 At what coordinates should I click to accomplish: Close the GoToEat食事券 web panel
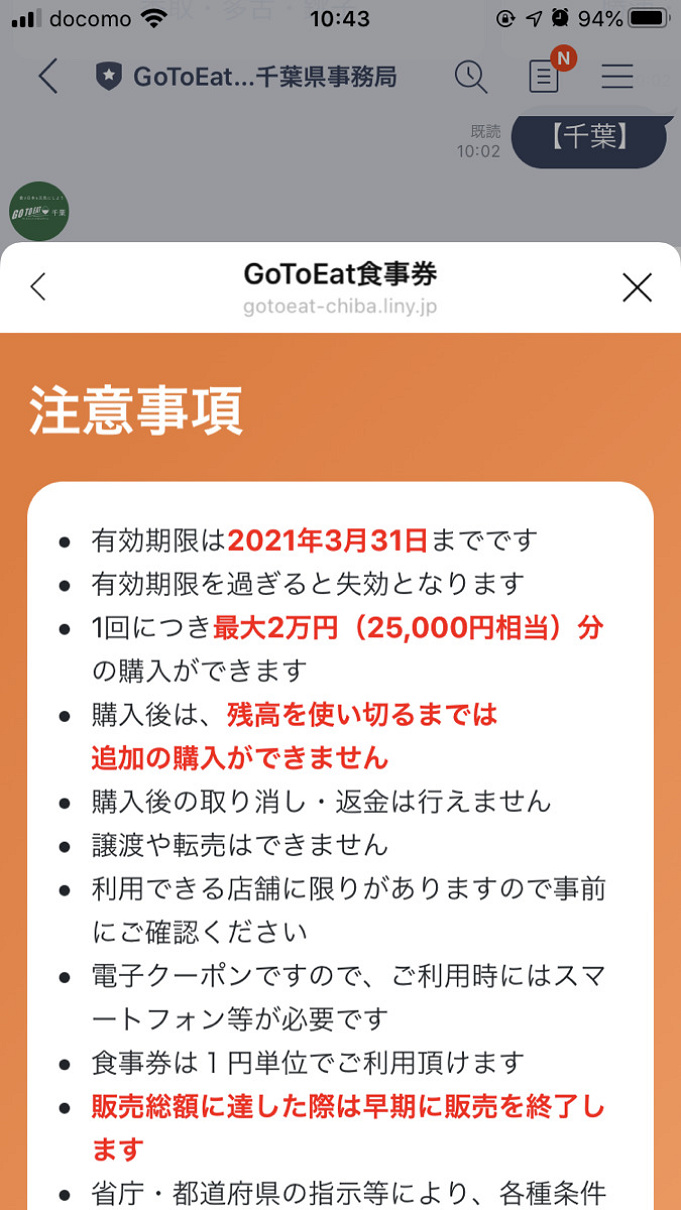pos(636,287)
